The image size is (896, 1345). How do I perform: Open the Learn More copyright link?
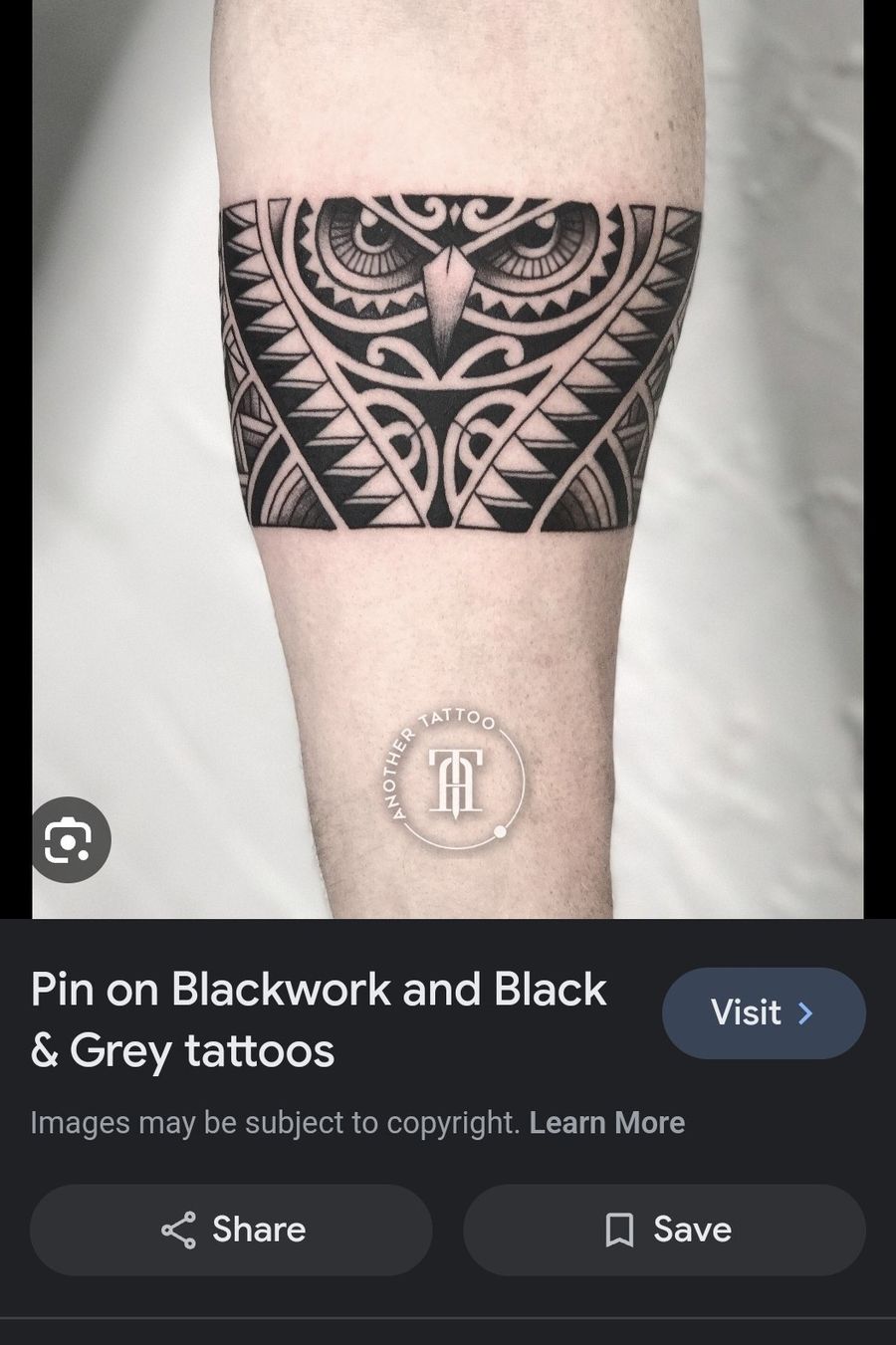coord(606,1122)
